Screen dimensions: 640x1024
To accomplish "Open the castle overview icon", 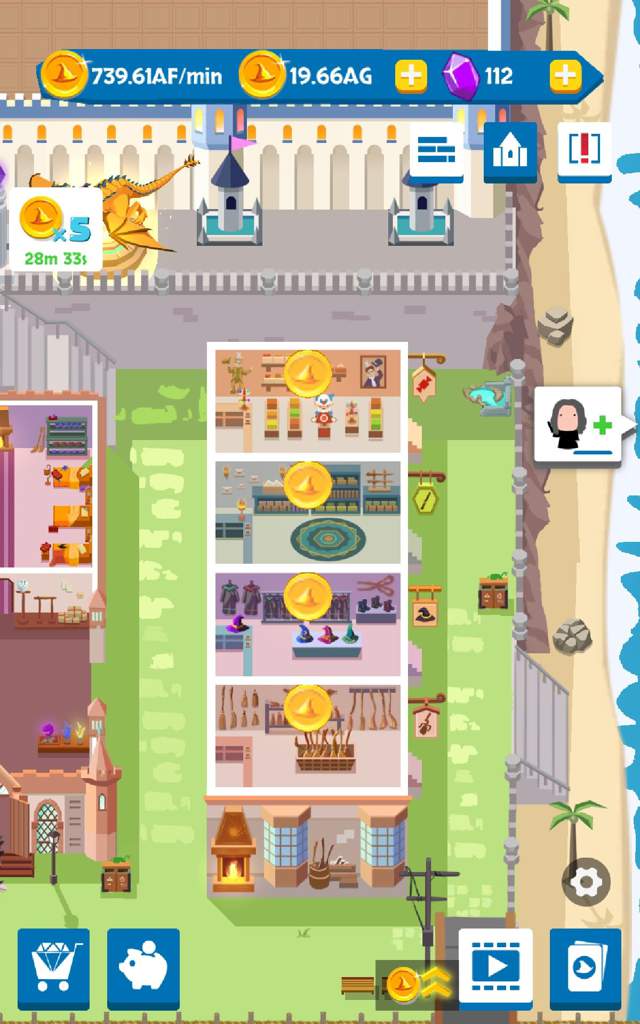I will point(511,153).
